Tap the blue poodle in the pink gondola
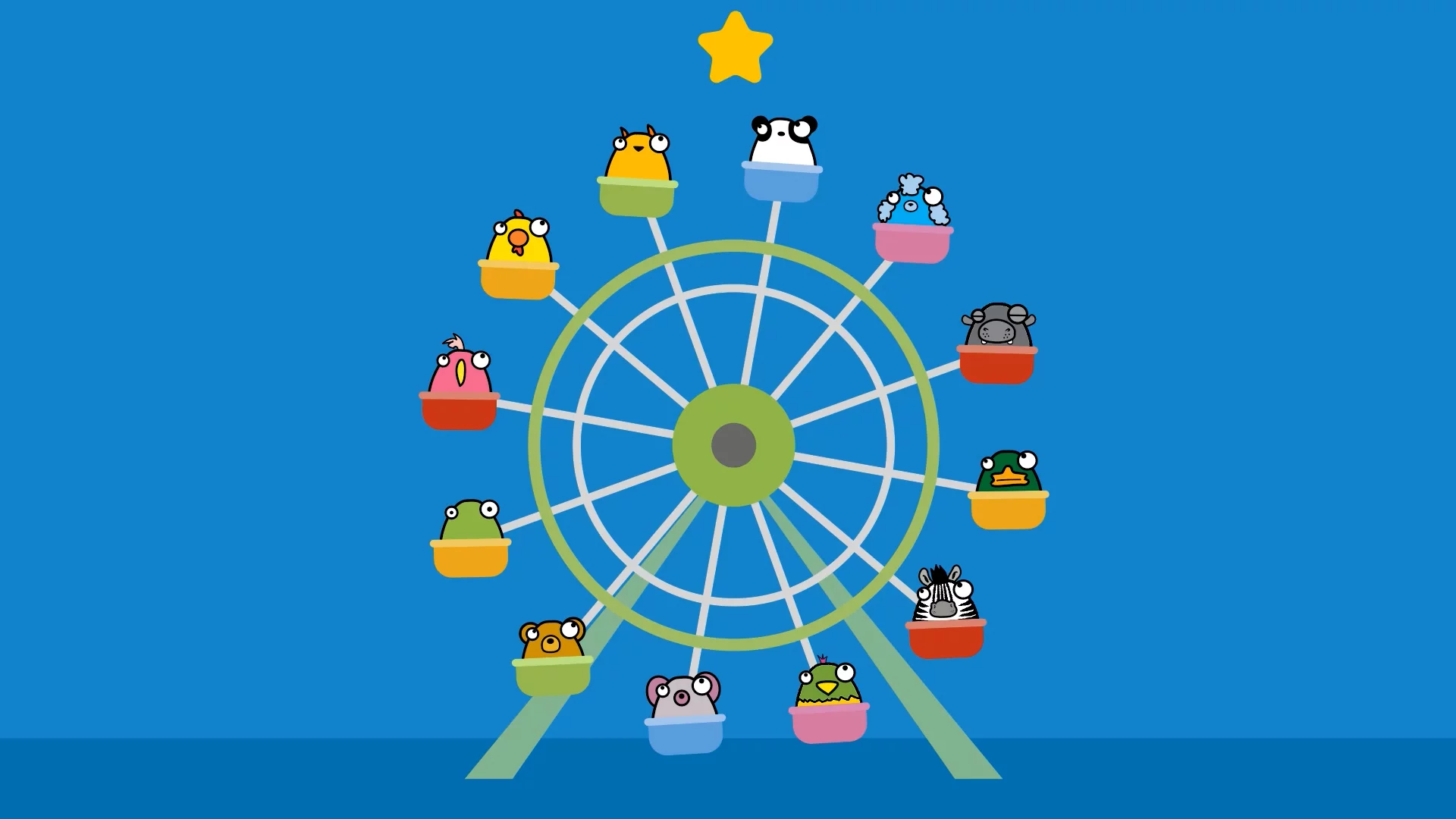Viewport: 1456px width, 819px height. 914,200
